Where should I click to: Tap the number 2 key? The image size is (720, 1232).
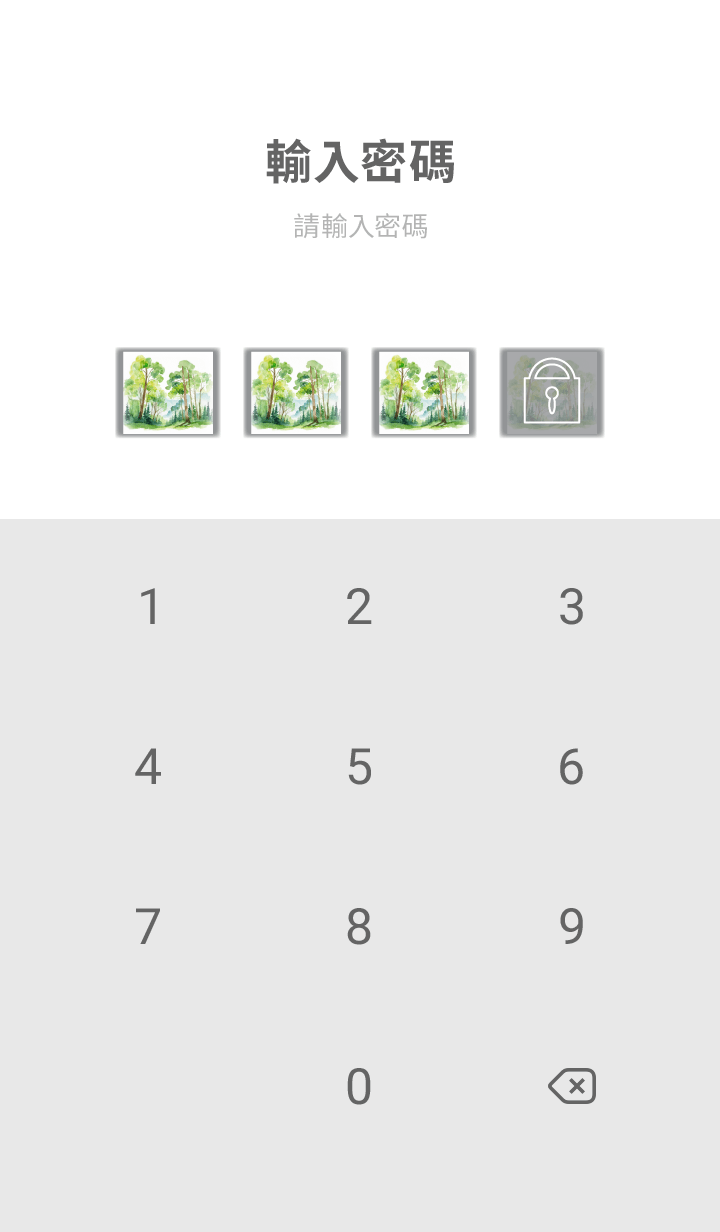(359, 607)
